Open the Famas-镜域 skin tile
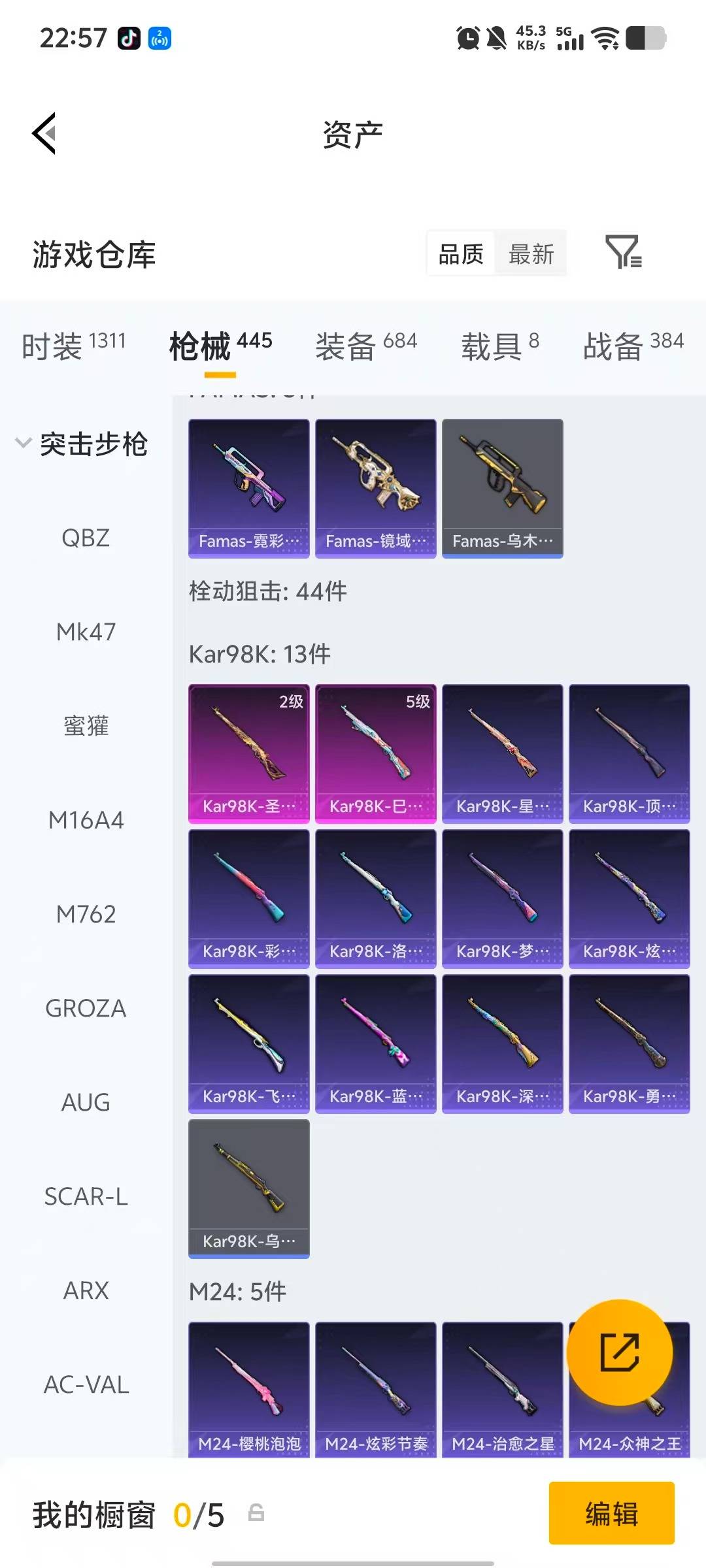The image size is (706, 1568). pyautogui.click(x=375, y=488)
